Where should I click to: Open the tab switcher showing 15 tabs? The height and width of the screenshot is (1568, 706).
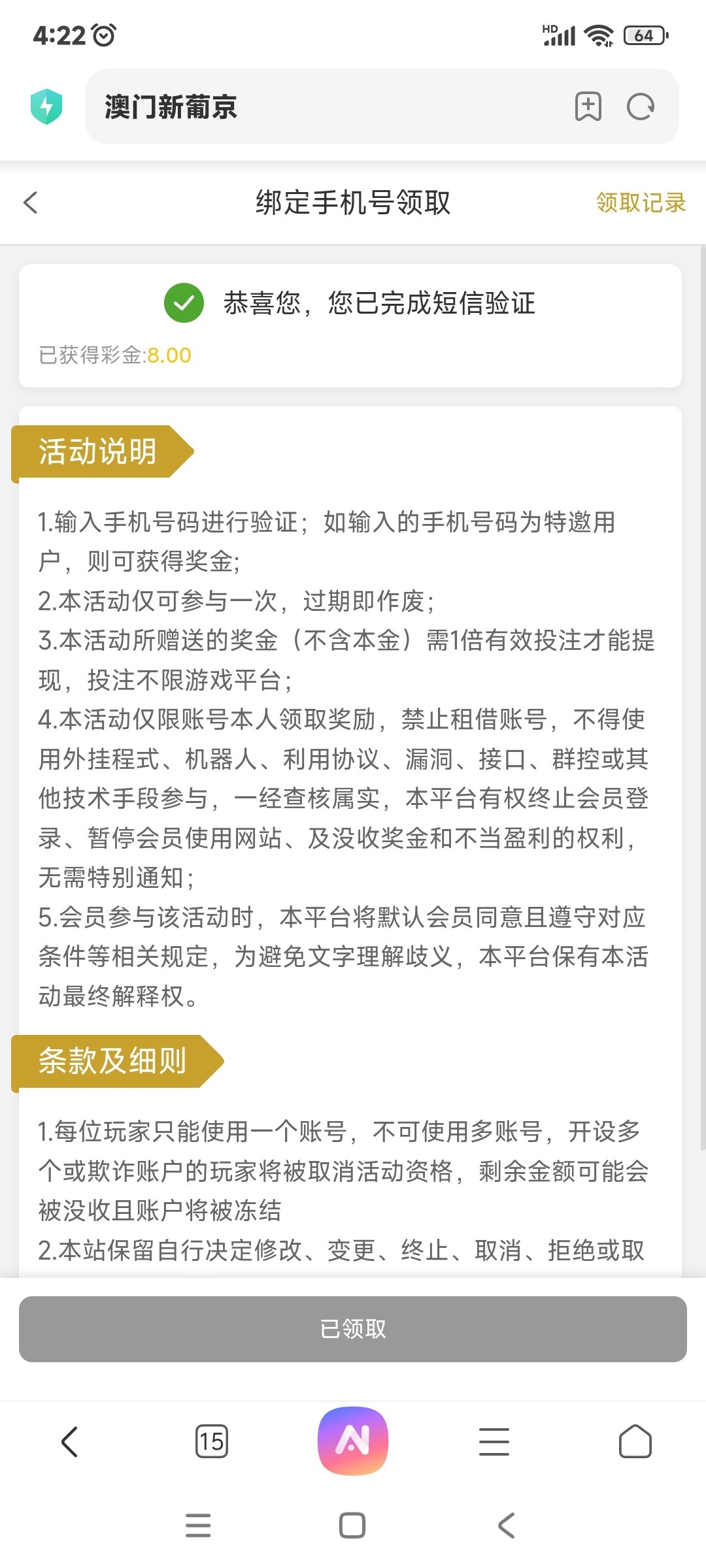(x=212, y=1441)
